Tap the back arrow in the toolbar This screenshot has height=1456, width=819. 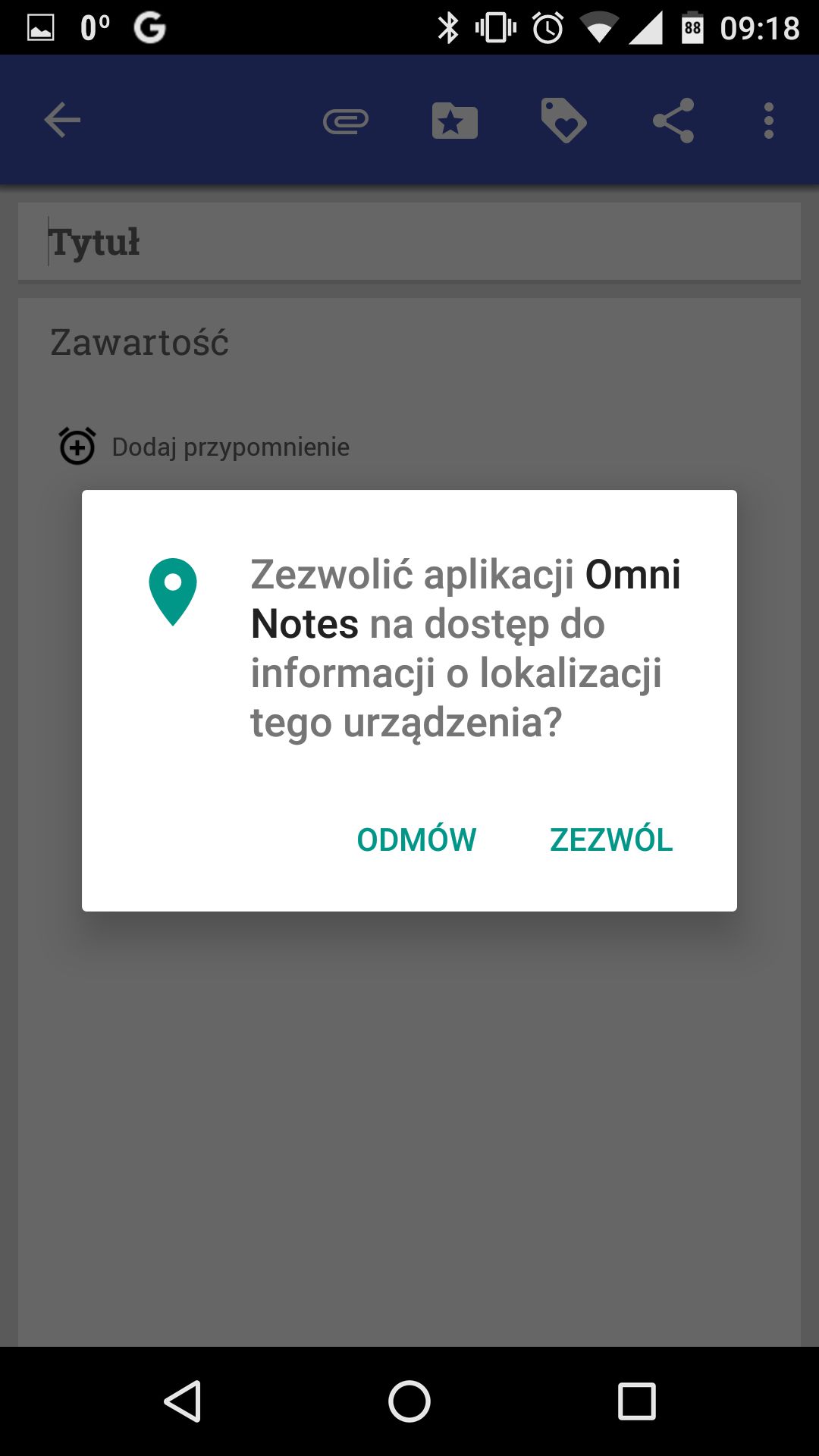click(x=62, y=120)
